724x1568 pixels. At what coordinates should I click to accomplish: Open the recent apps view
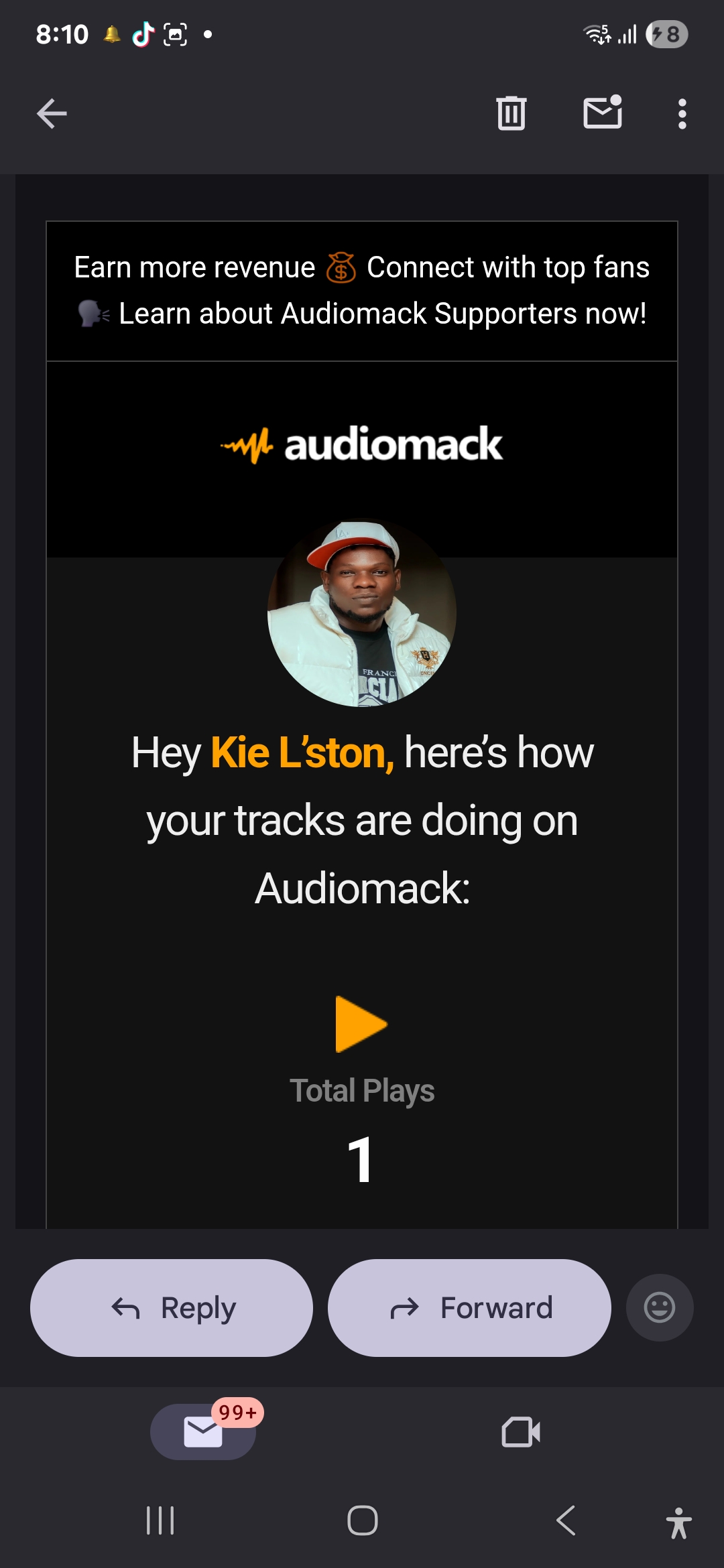(x=160, y=1520)
